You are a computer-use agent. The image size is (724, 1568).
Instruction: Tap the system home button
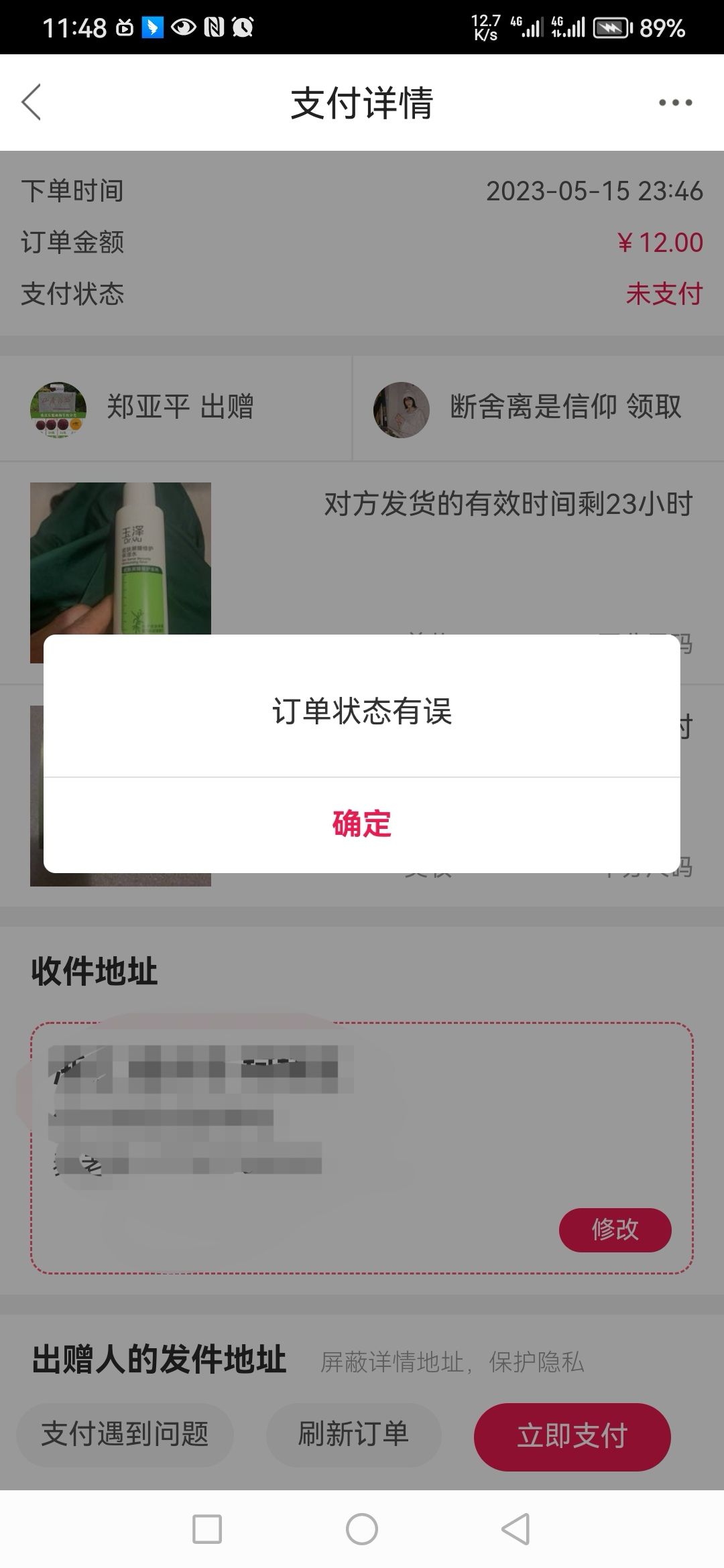(362, 1529)
